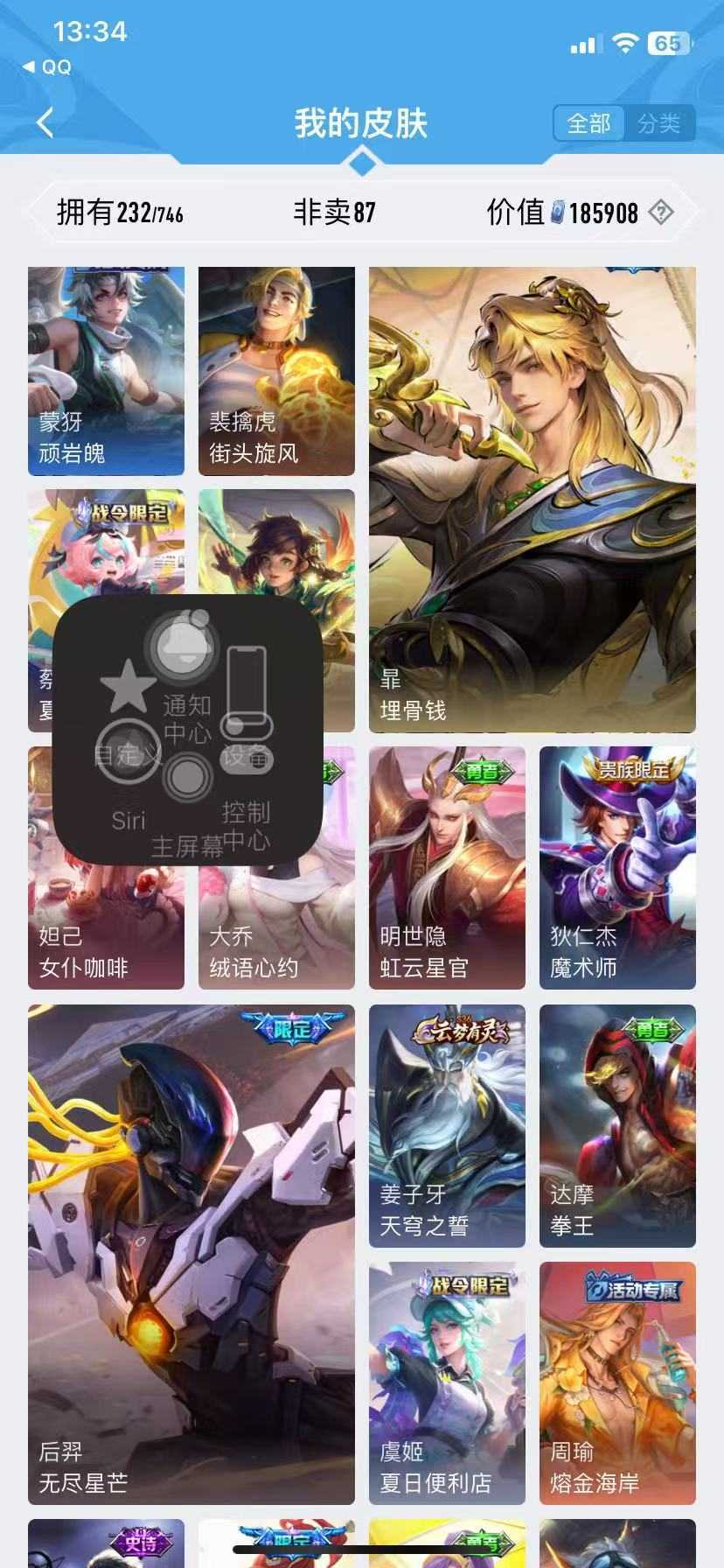Tap the blue coupon icon before 185908
Screen dimensions: 724x1568
click(557, 213)
